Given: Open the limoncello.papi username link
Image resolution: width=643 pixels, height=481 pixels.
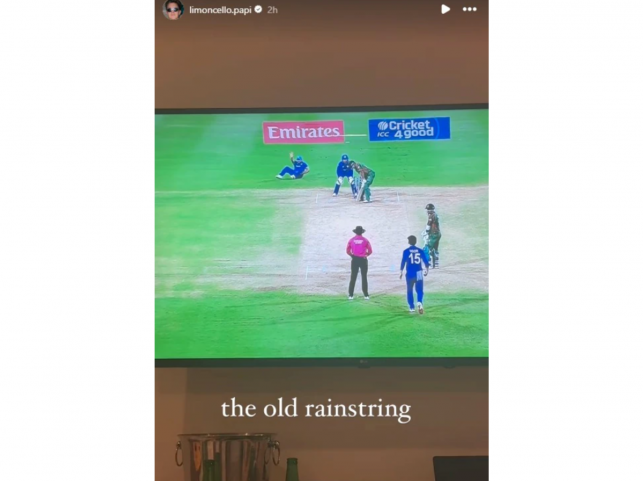Looking at the screenshot, I should point(220,9).
